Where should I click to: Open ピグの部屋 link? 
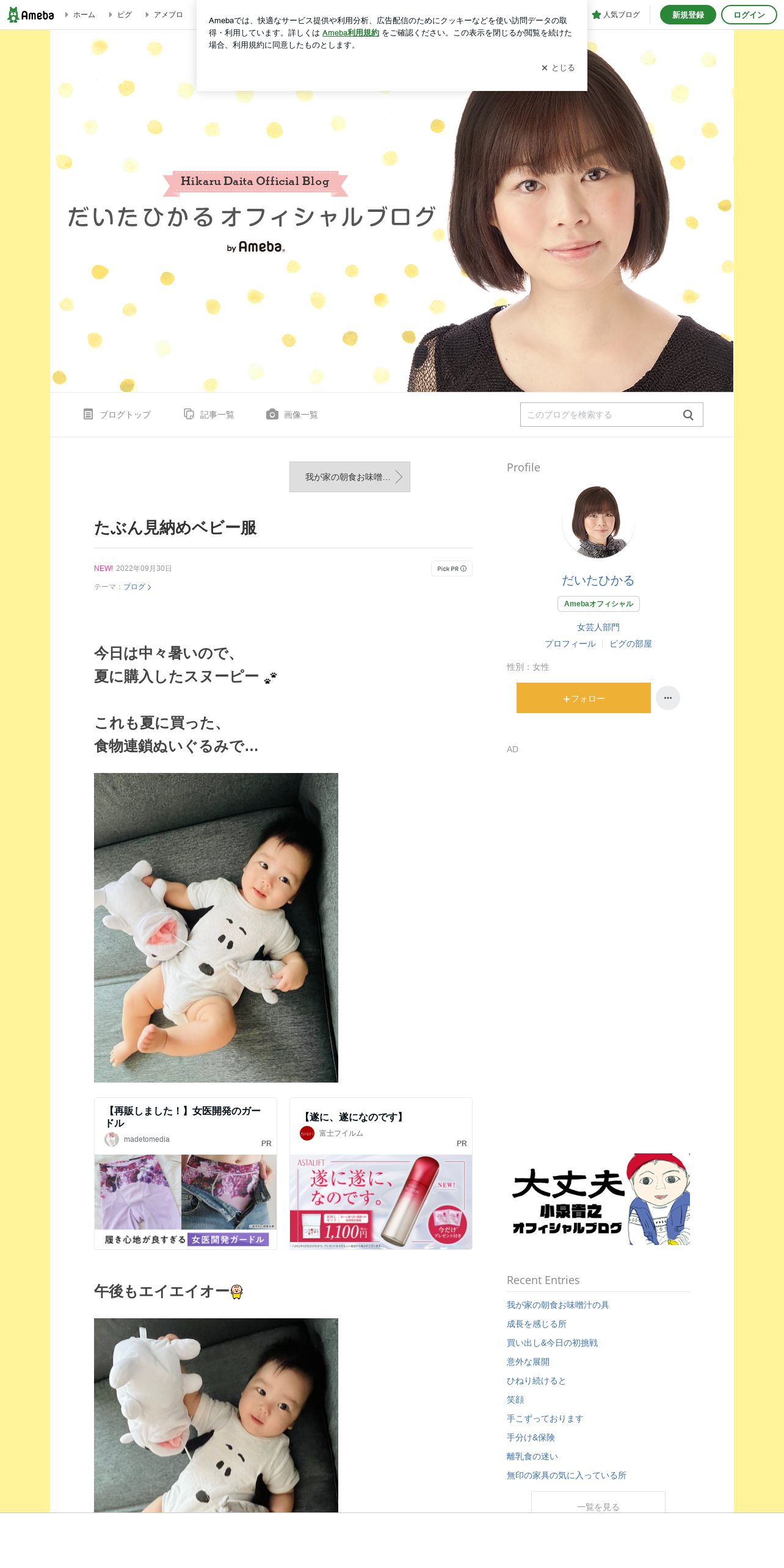coord(631,644)
